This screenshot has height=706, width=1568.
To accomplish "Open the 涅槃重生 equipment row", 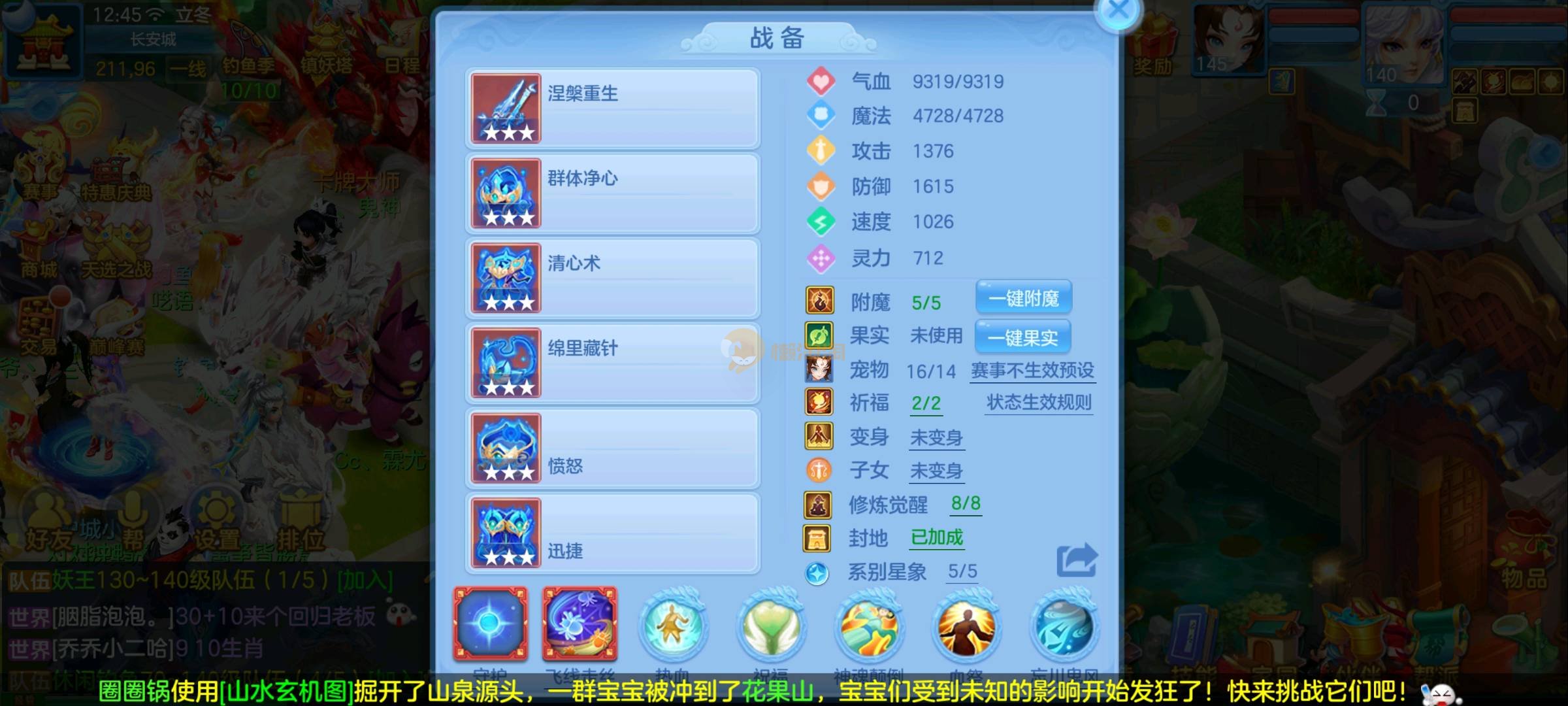I will tap(612, 109).
